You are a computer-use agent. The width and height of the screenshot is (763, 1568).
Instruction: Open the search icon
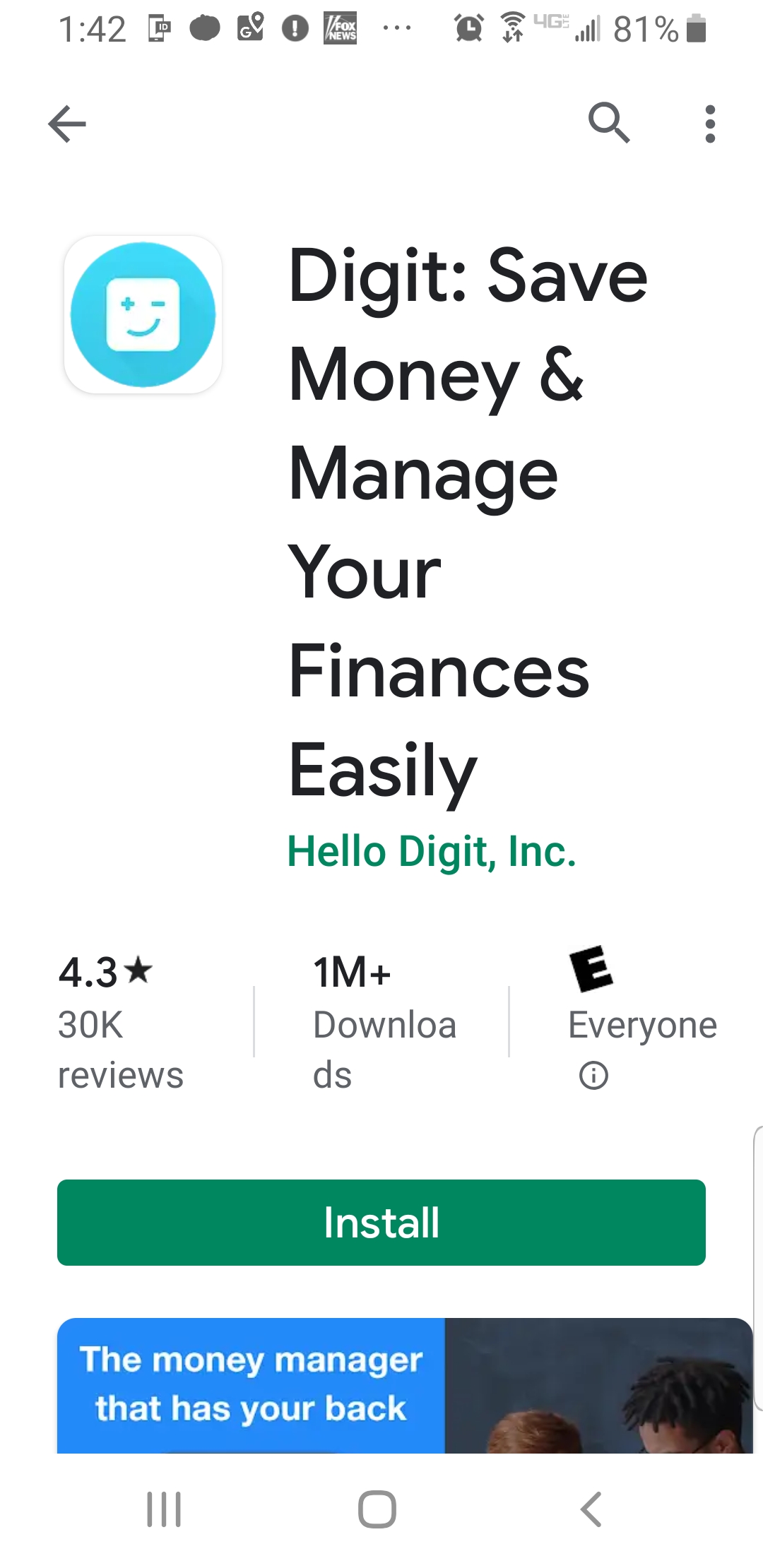click(x=609, y=123)
